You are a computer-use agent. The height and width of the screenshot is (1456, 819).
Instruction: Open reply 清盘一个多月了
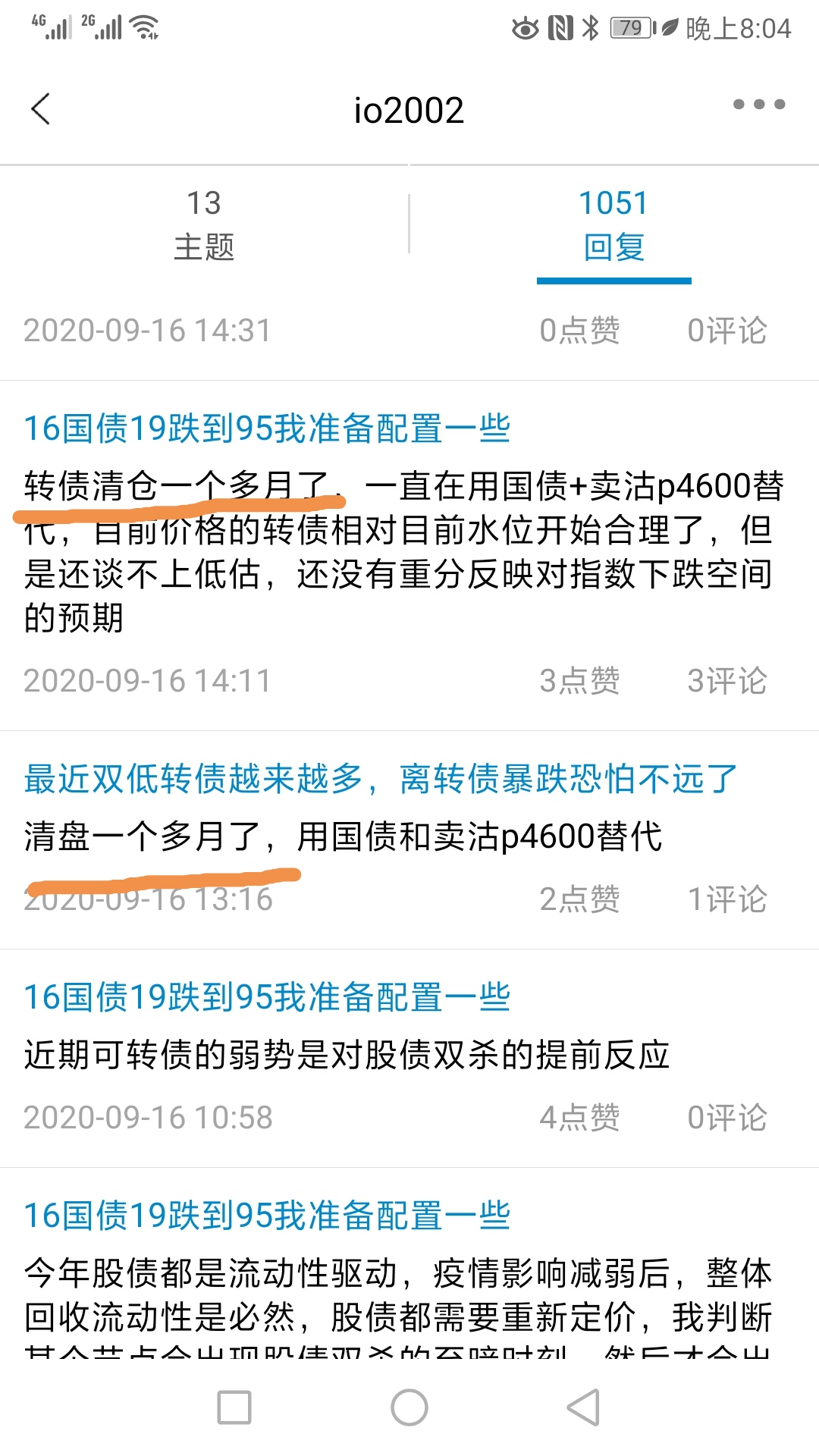[x=343, y=836]
